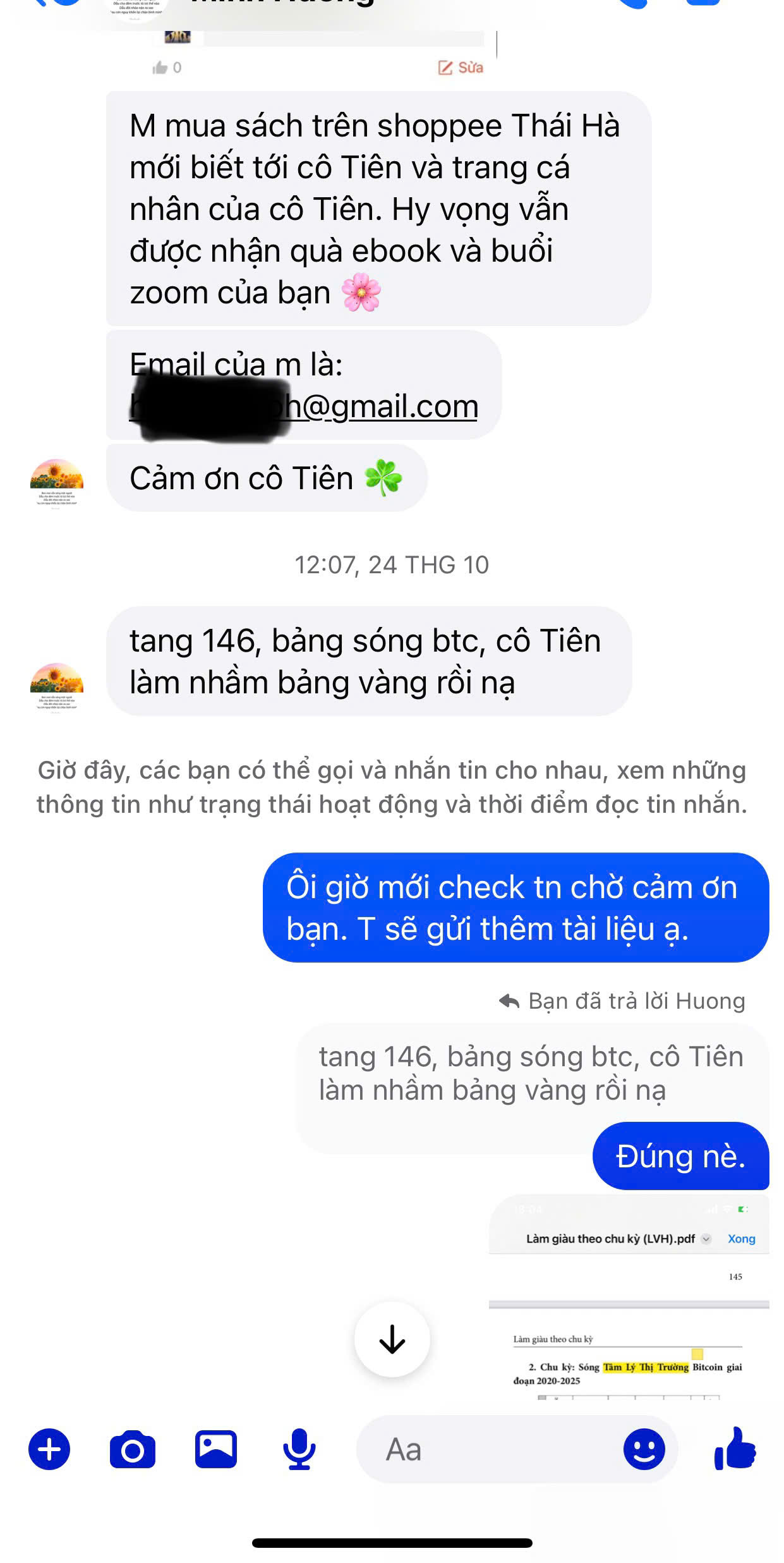
Task: Open the photo gallery picker
Action: tap(216, 1449)
